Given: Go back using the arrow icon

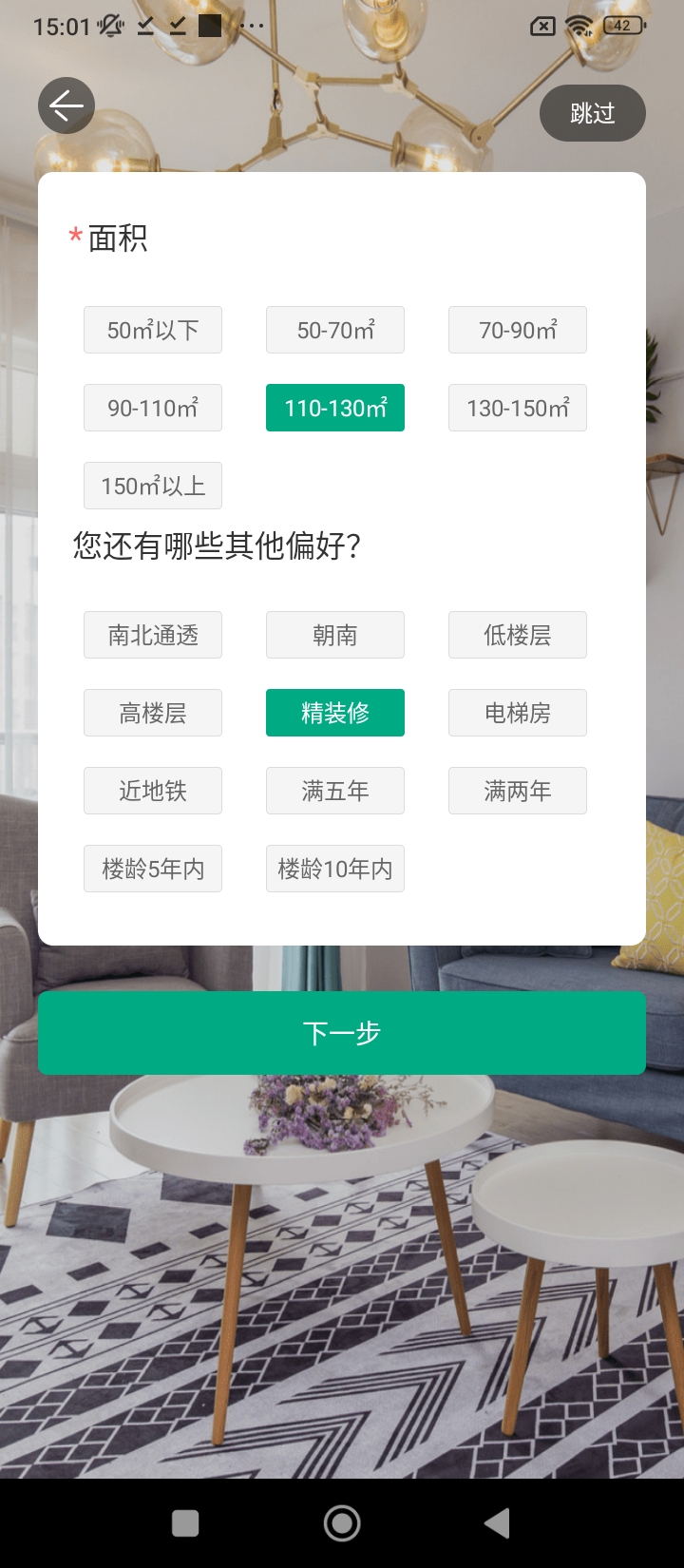Looking at the screenshot, I should [x=66, y=105].
